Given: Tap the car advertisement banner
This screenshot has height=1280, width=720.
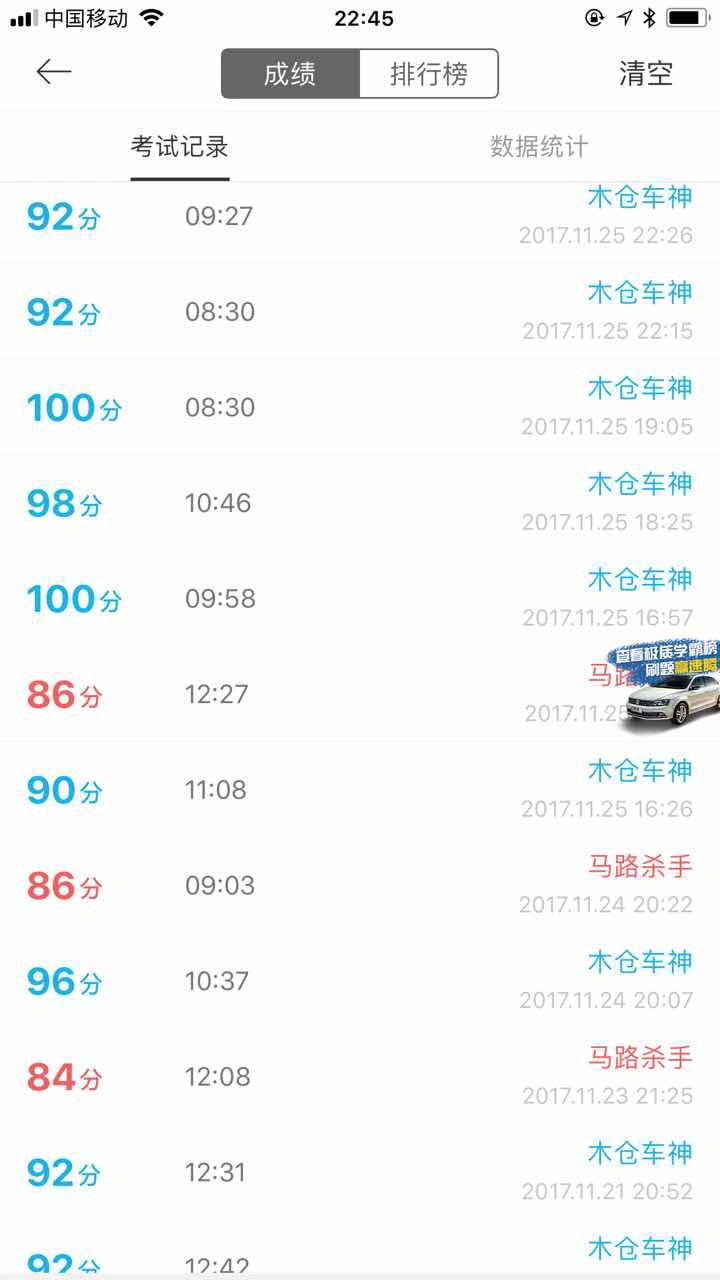Looking at the screenshot, I should (668, 686).
